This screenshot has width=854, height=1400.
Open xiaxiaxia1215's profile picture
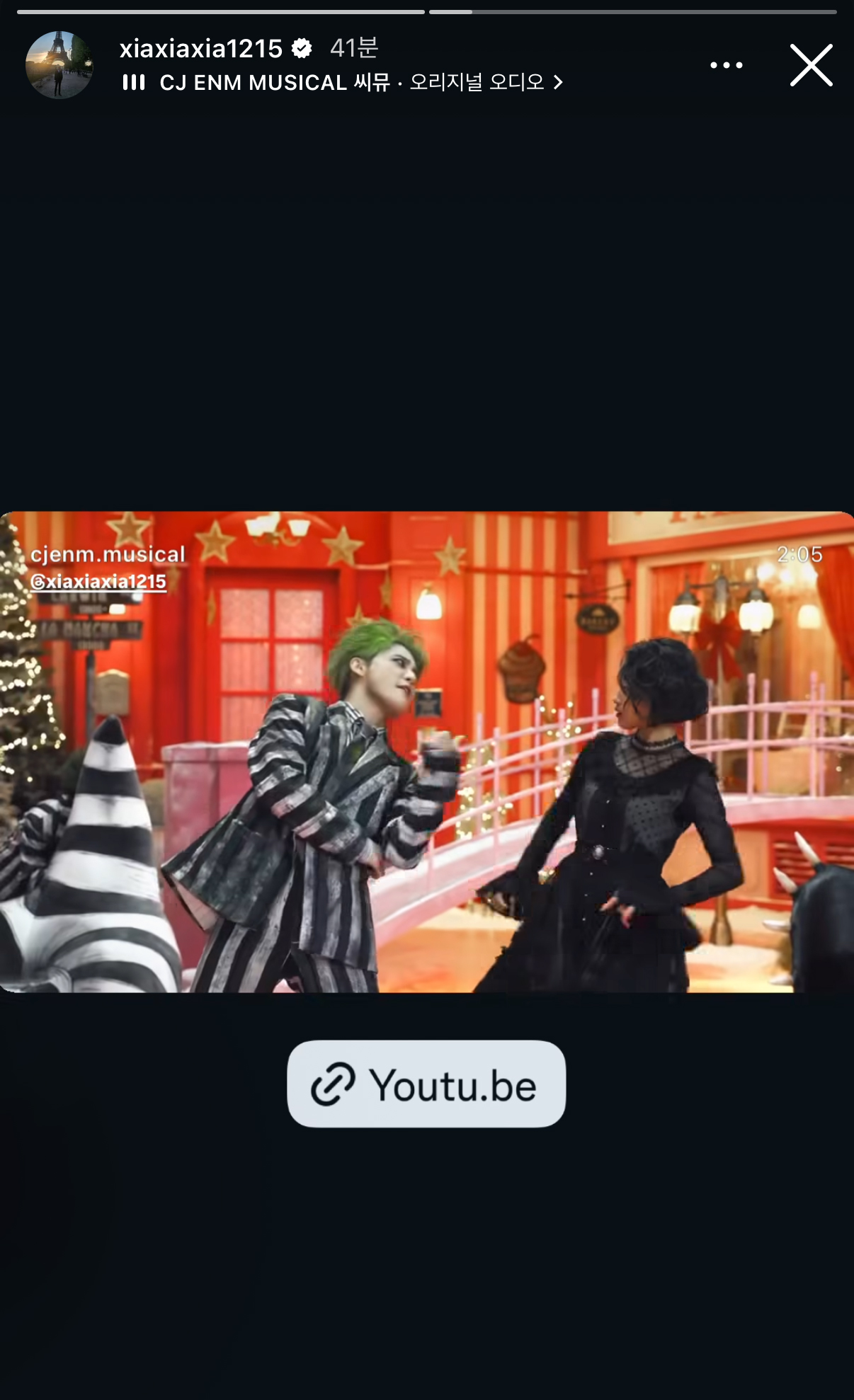point(59,65)
